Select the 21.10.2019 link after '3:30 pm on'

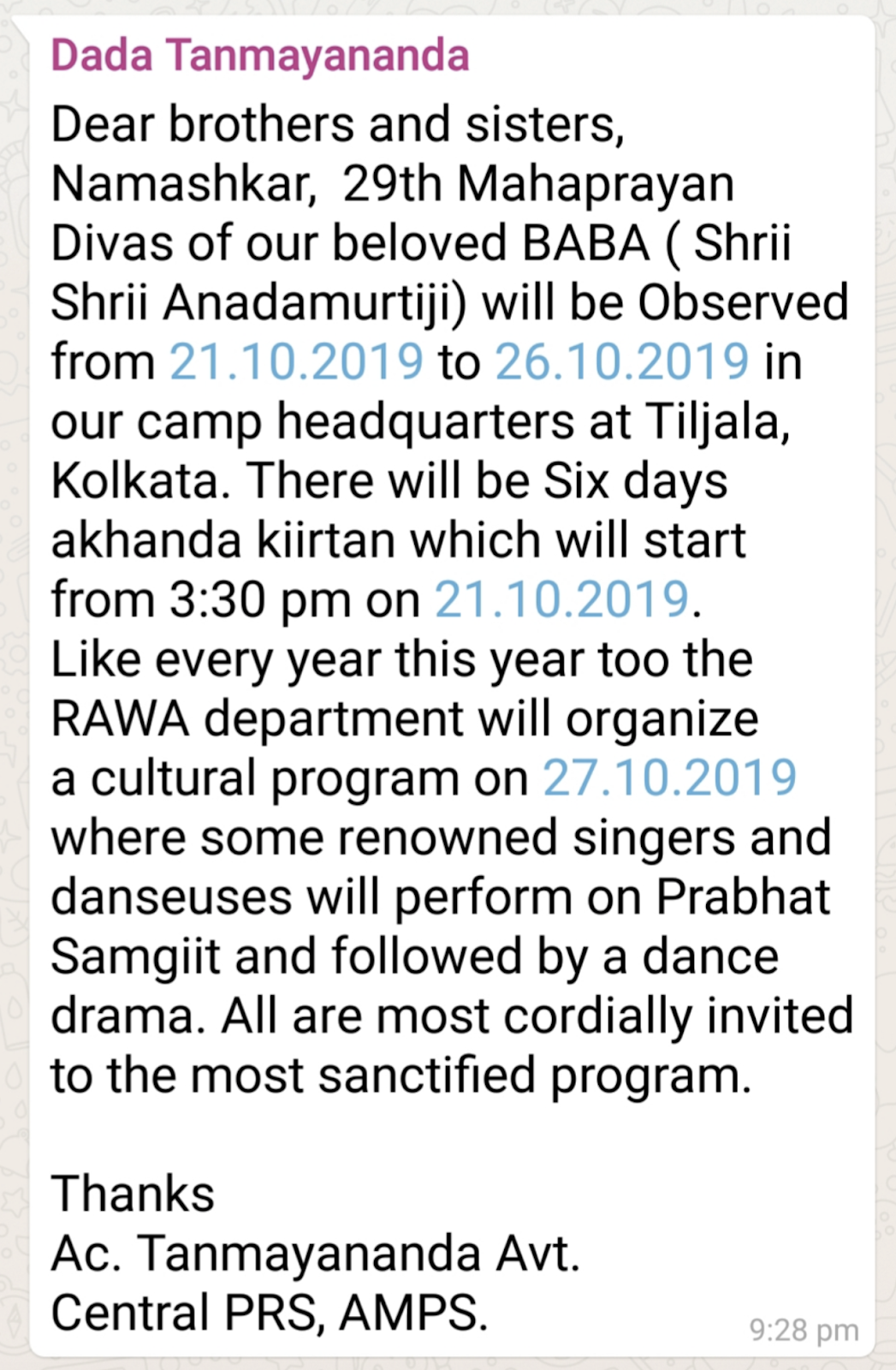pyautogui.click(x=562, y=599)
